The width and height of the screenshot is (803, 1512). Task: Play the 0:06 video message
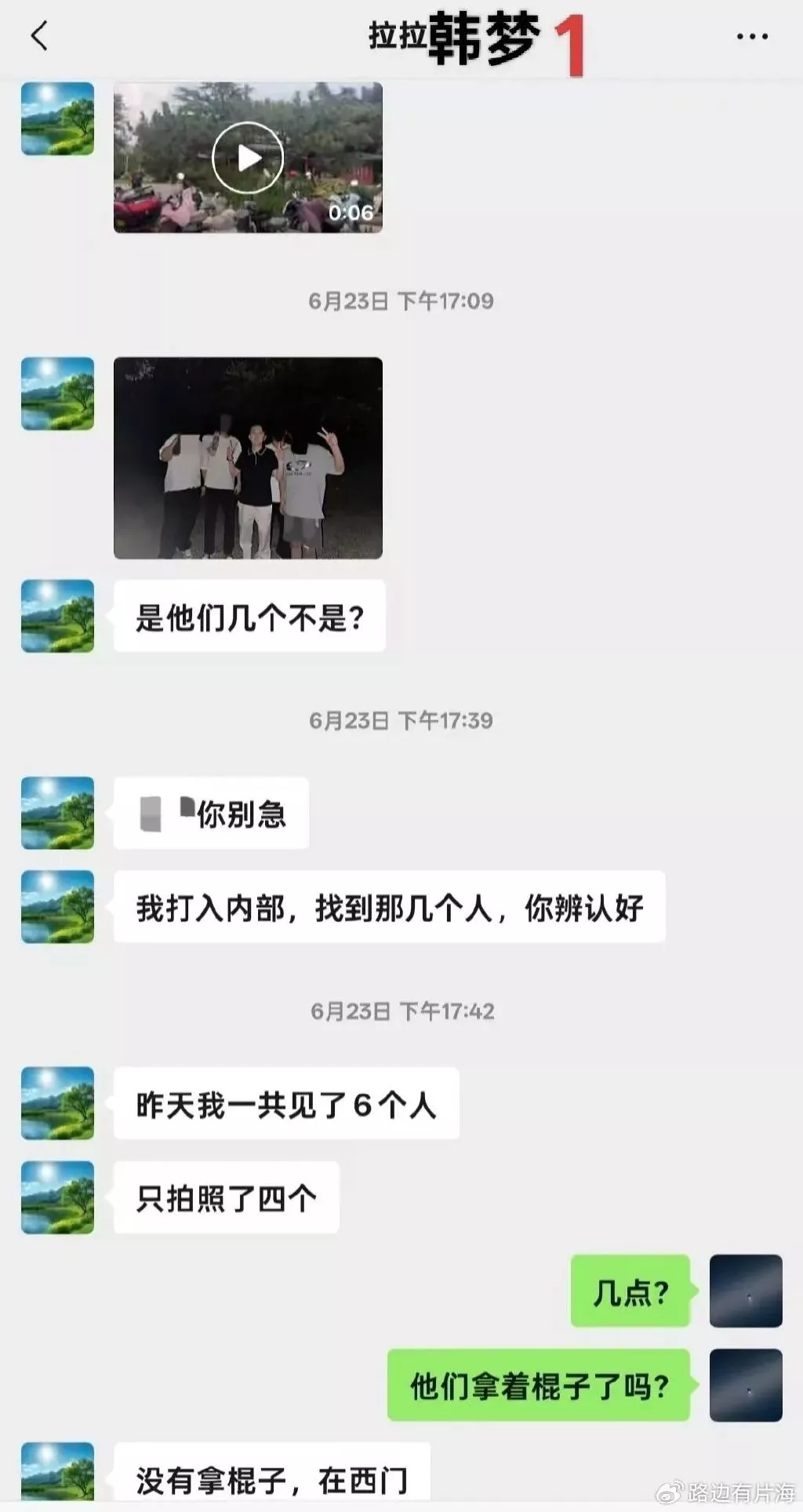click(x=248, y=158)
